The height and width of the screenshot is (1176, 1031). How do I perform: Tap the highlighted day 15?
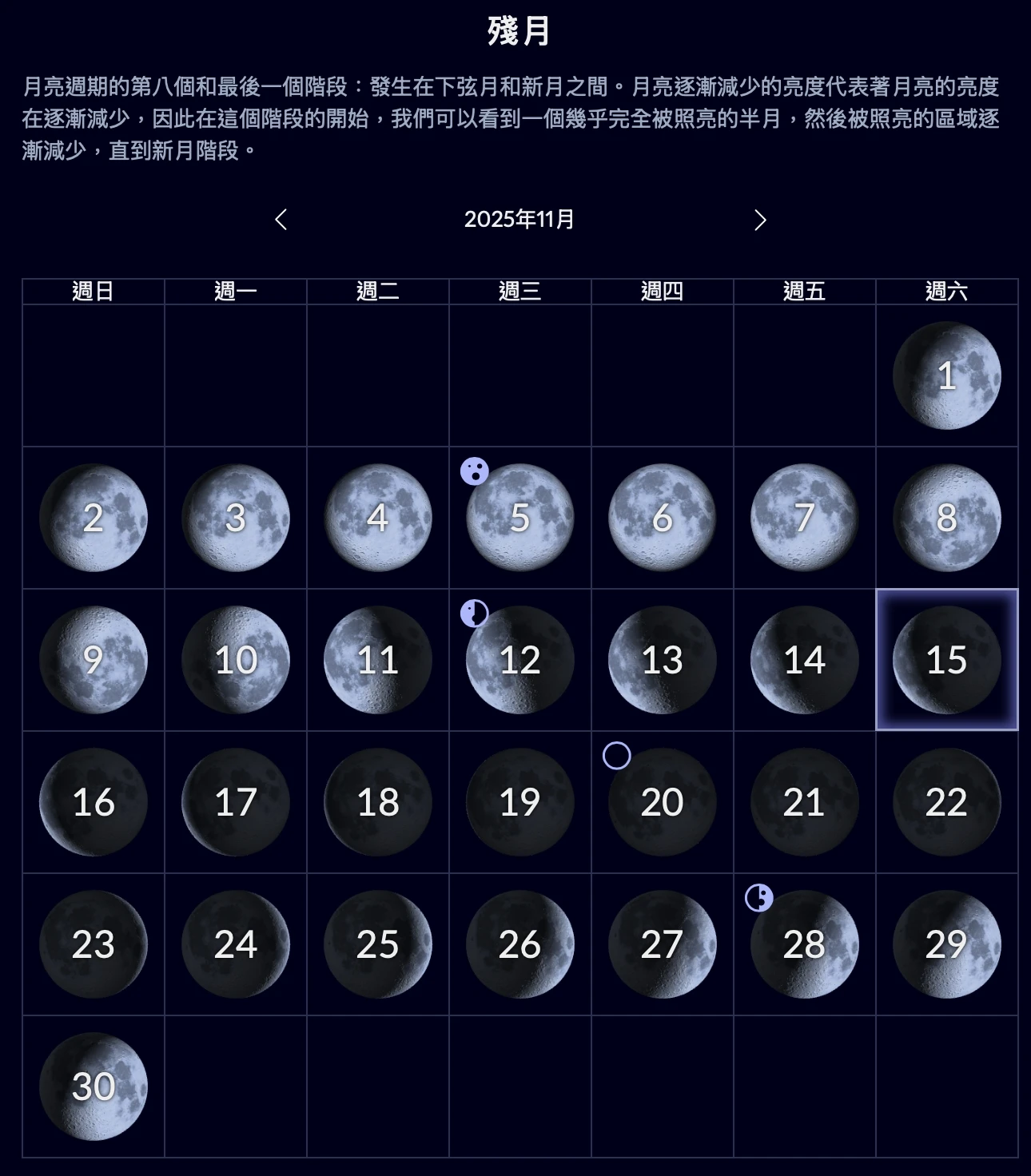click(x=946, y=660)
